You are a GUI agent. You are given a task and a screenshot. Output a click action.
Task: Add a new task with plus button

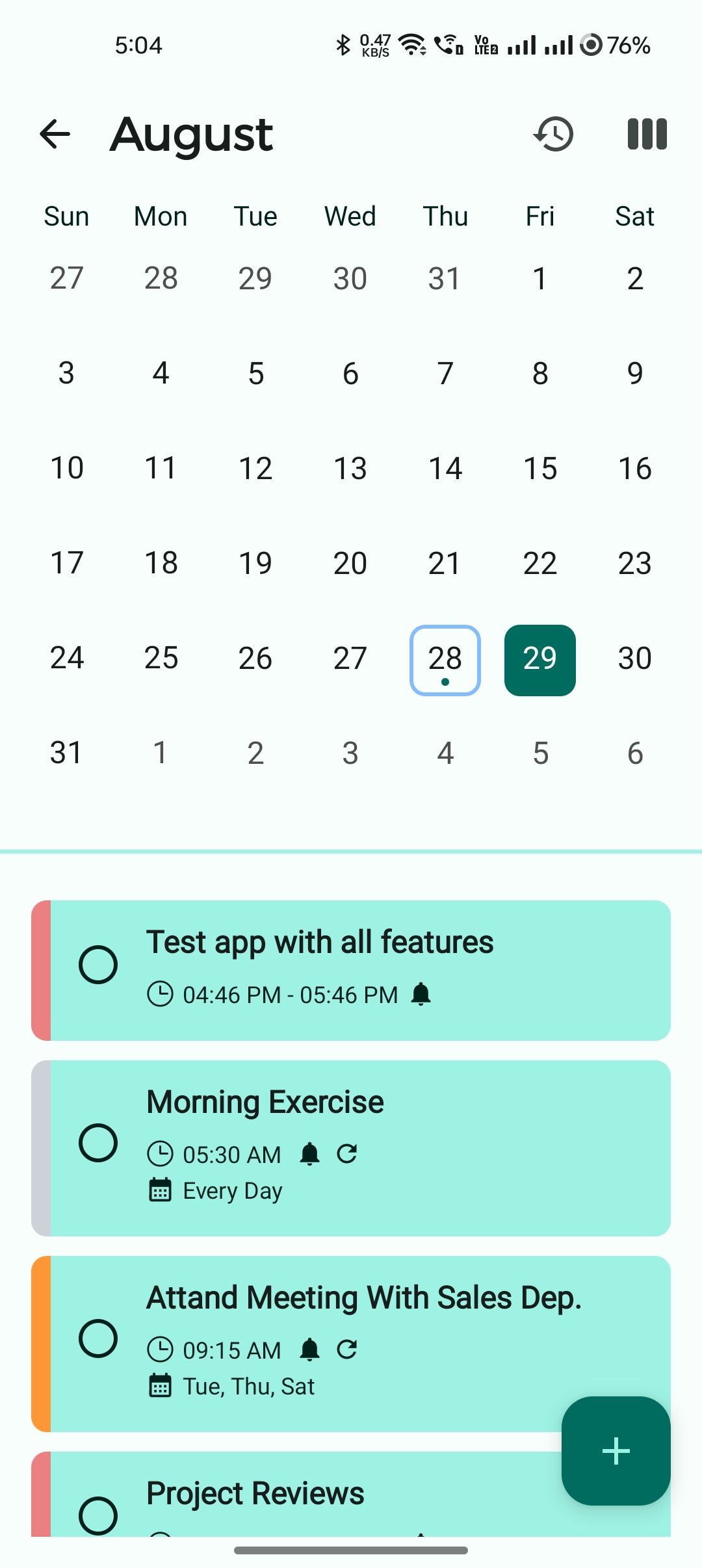(616, 1450)
